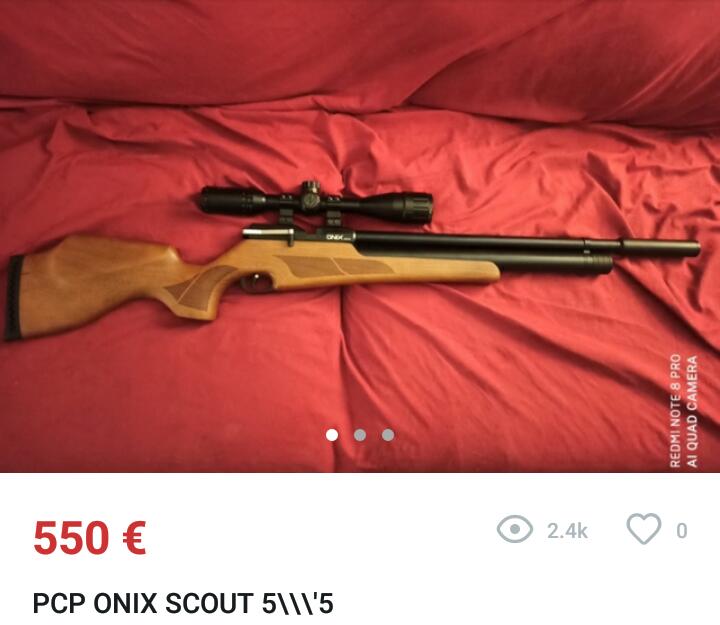The image size is (720, 625).
Task: Add the listing to favorites with the heart
Action: click(644, 530)
